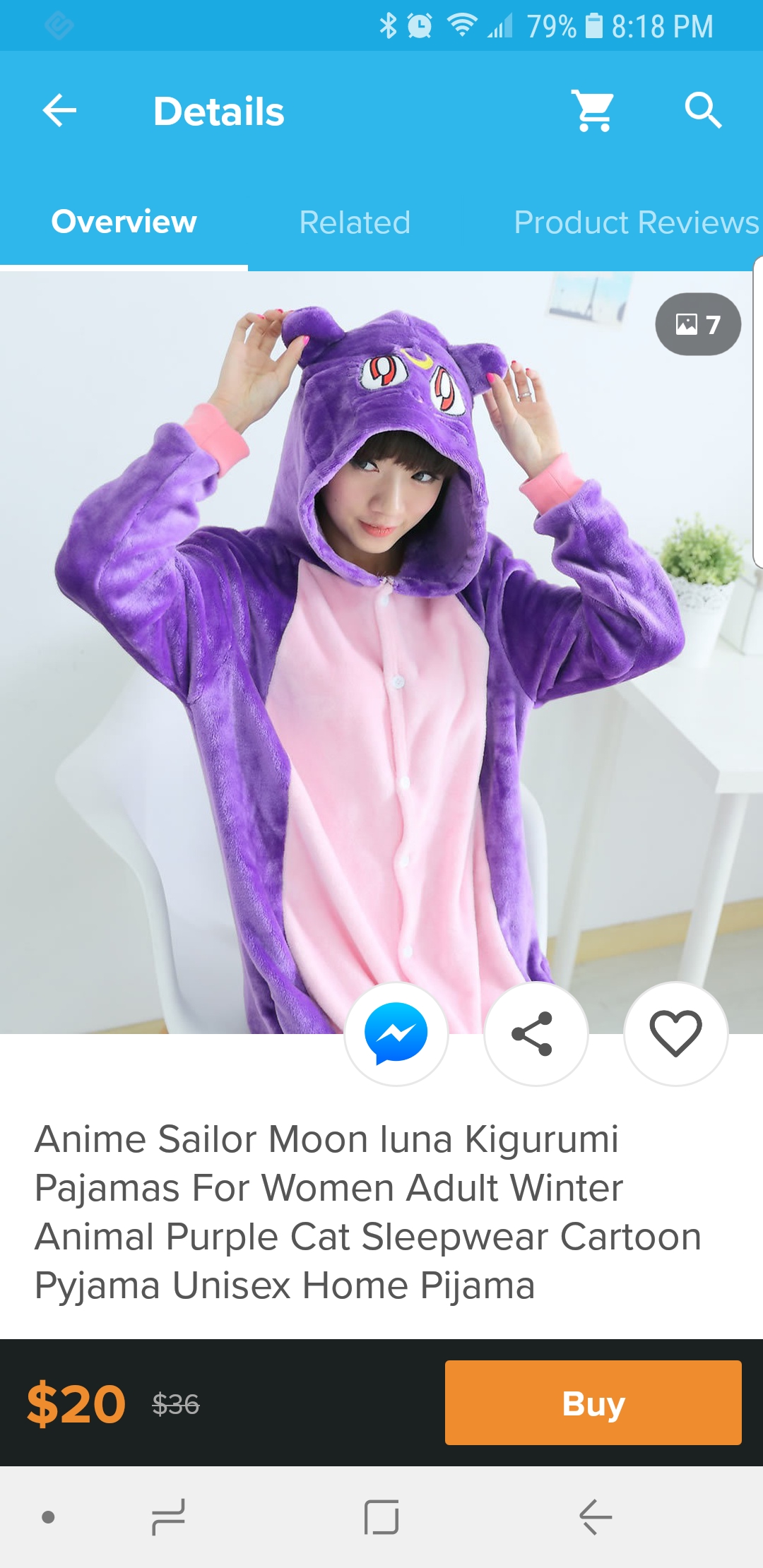Switch to Product Reviews tab

click(636, 222)
